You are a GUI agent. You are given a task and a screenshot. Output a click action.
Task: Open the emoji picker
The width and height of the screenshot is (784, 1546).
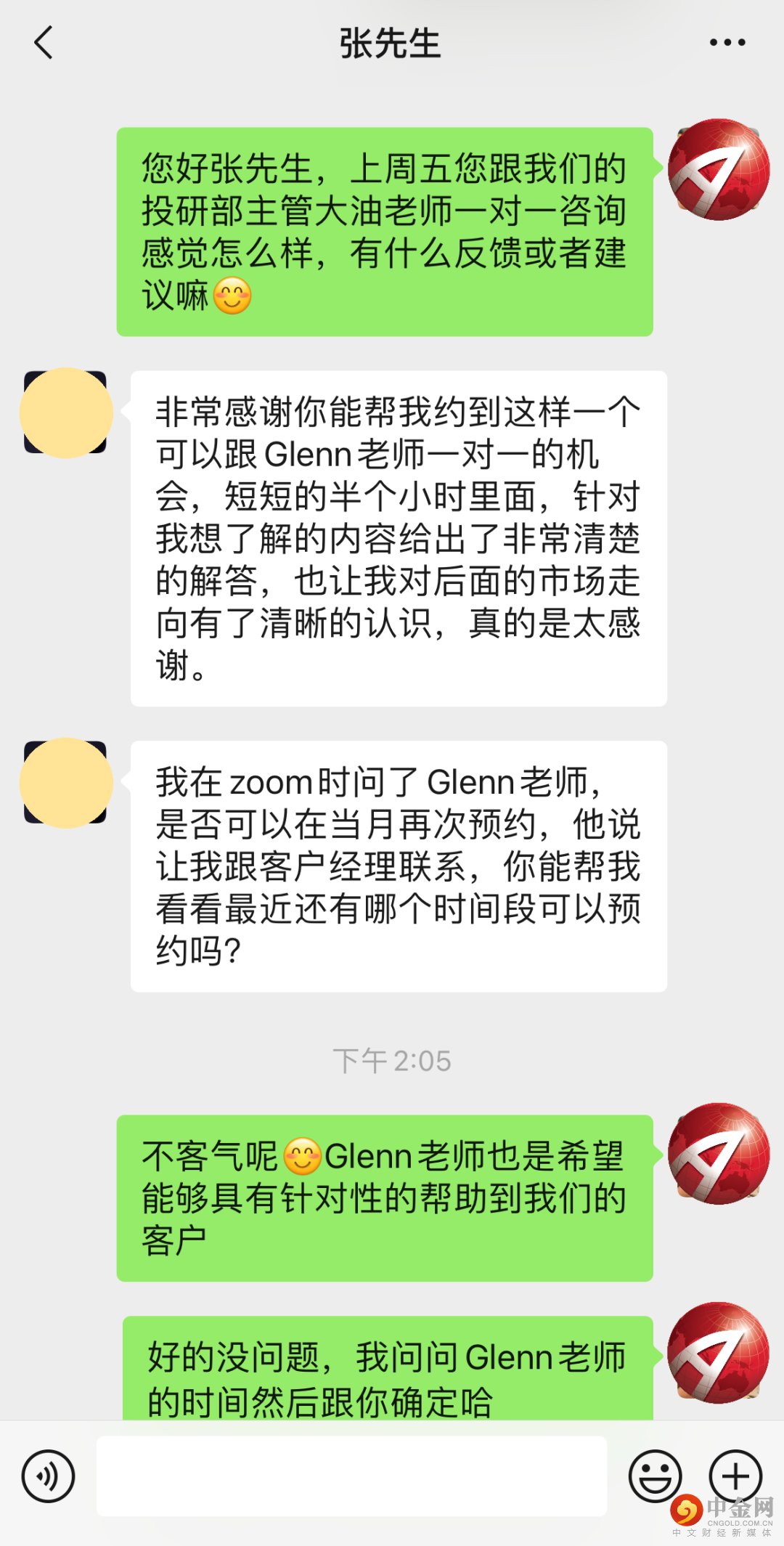655,1476
